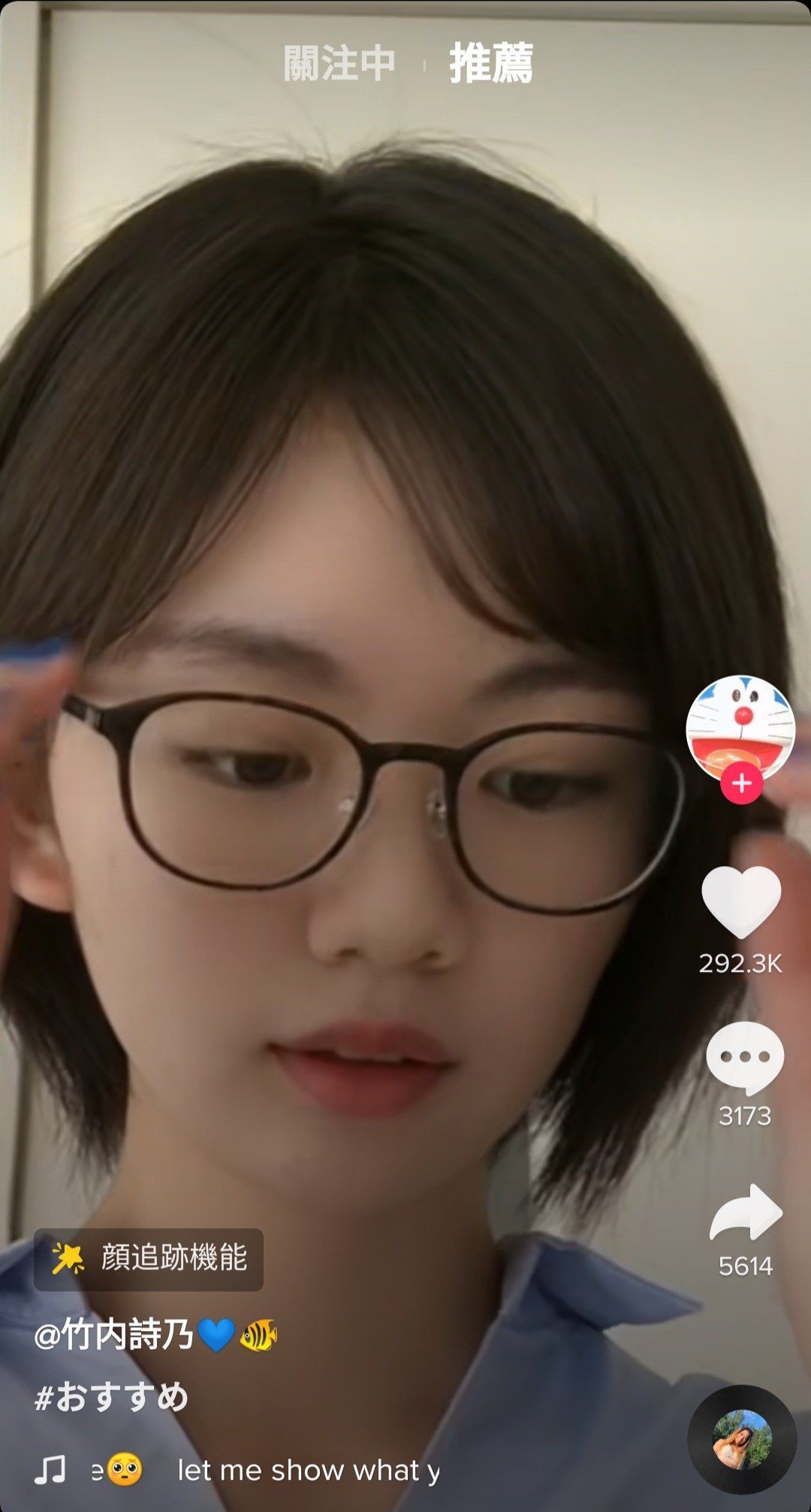Share this video
This screenshot has height=1512, width=811.
[746, 1212]
